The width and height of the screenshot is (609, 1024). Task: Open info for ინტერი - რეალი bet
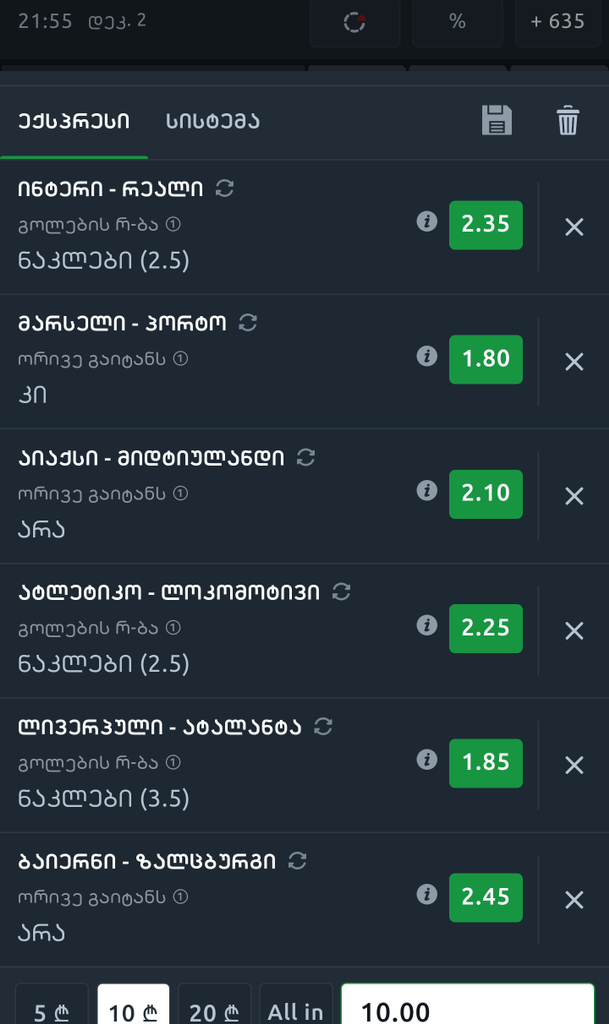click(427, 222)
